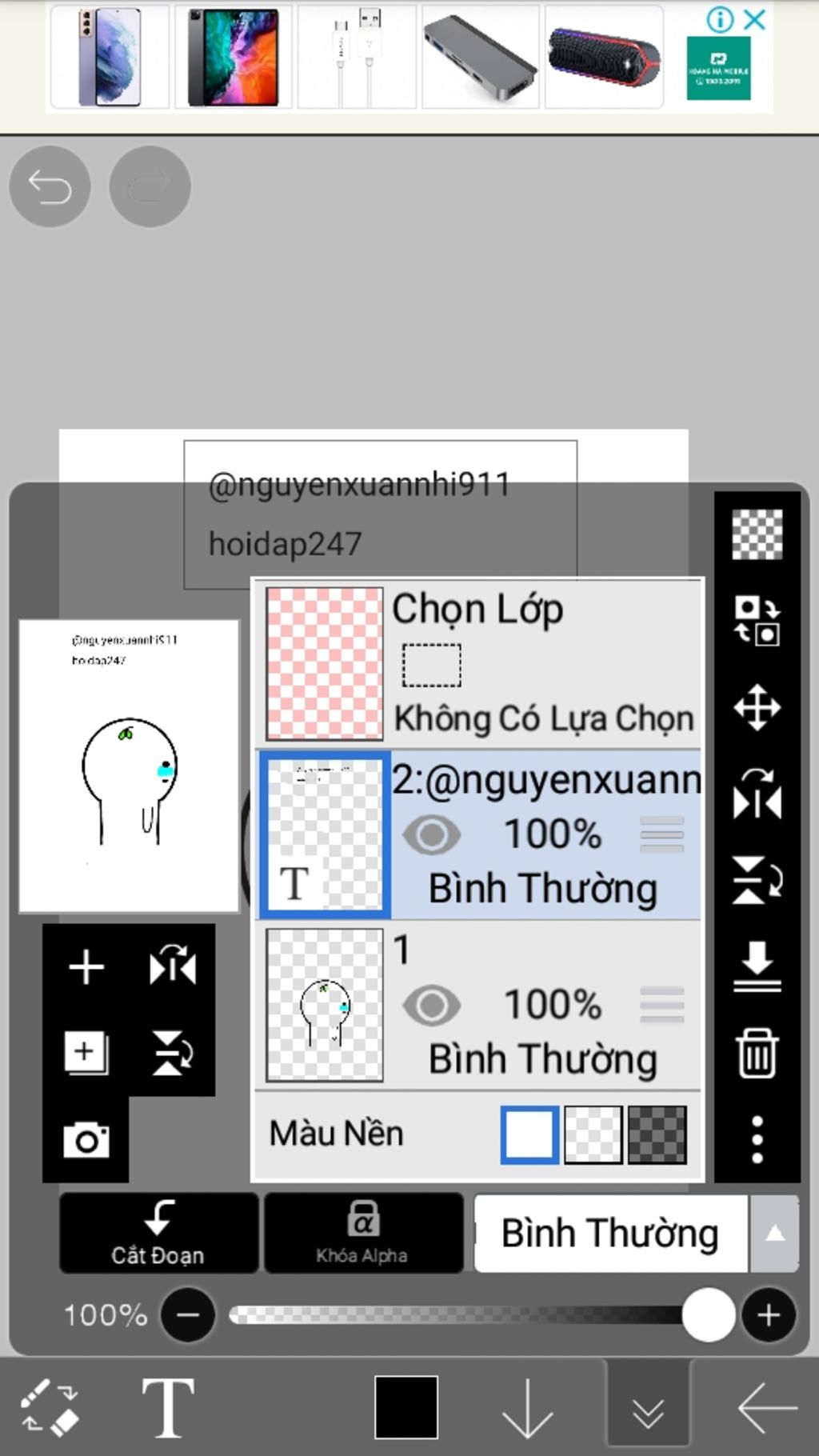Select layer 1 thumbnail

coord(324,1005)
